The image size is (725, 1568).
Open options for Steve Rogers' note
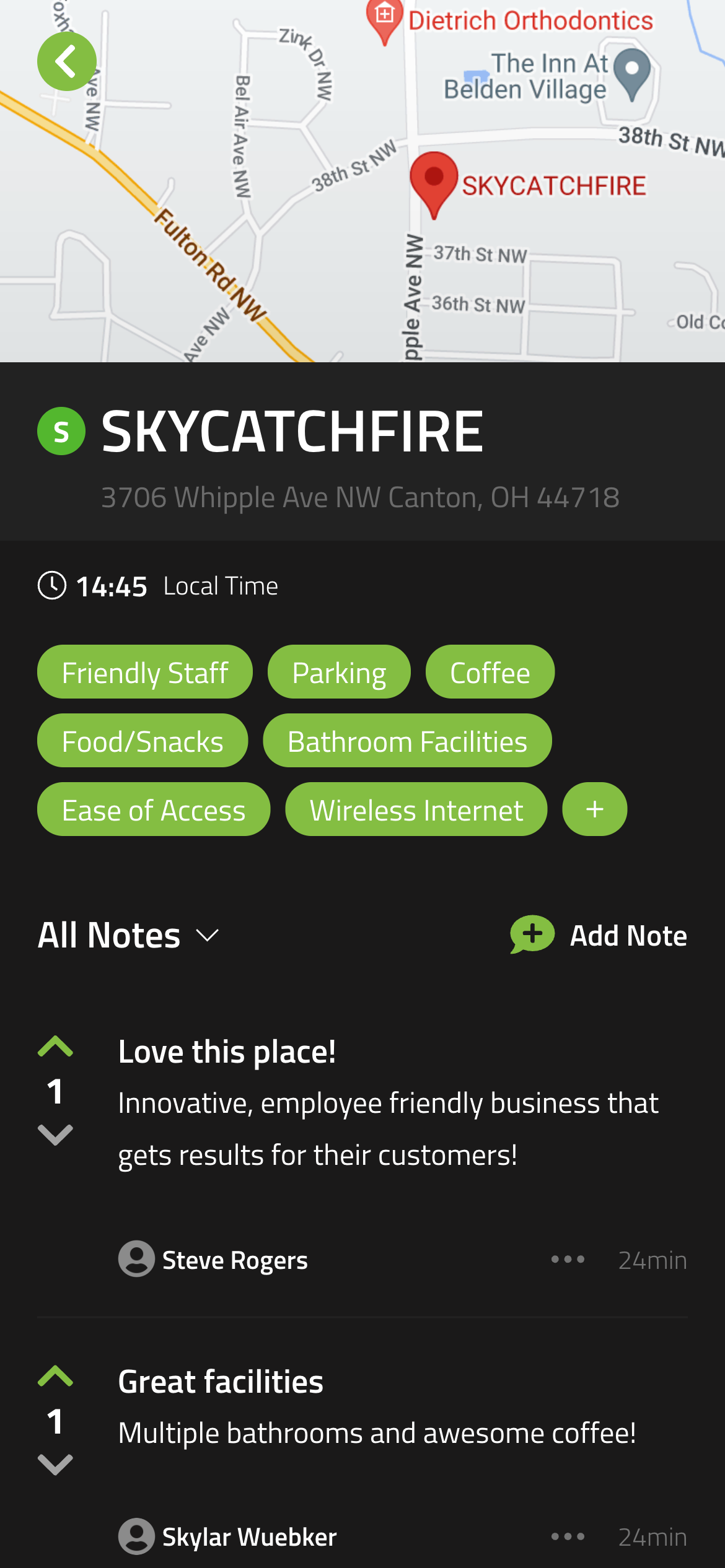tap(568, 1260)
